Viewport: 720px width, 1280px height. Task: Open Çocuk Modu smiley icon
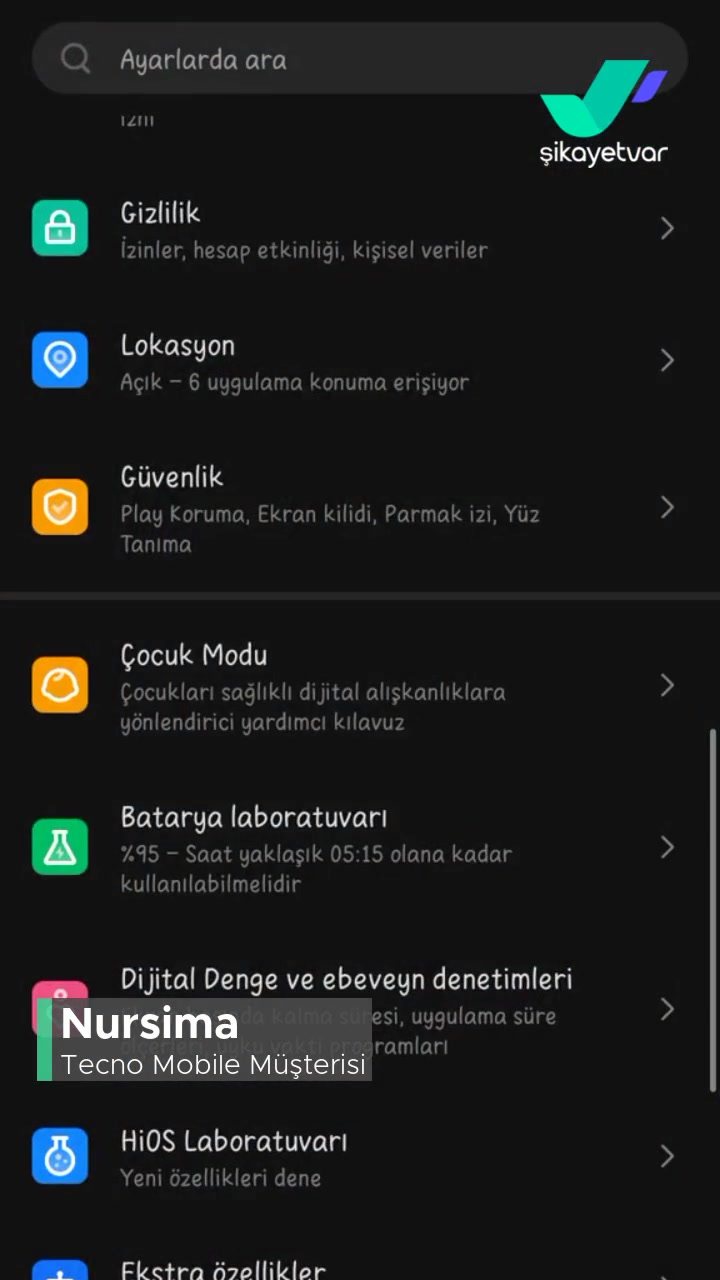click(60, 685)
